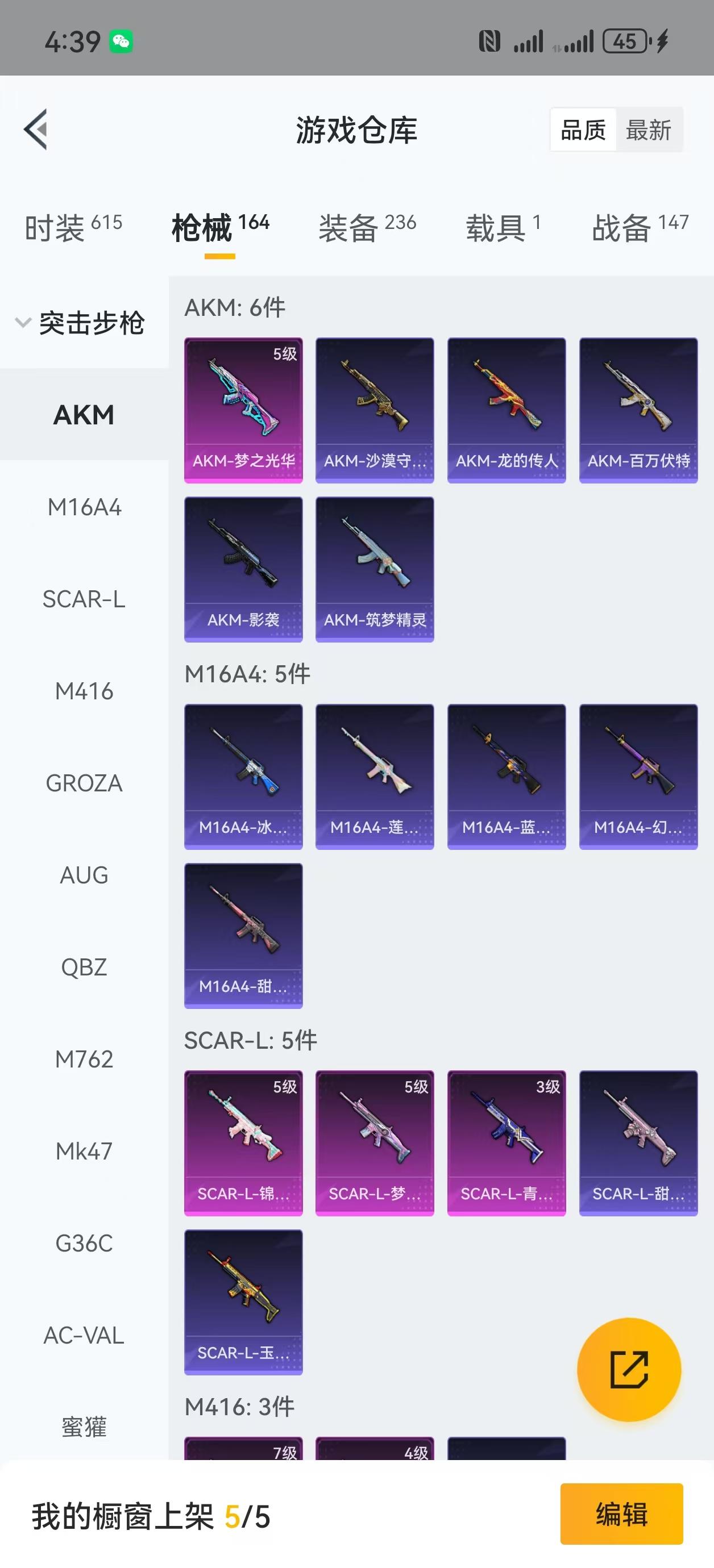Open the AKM-龙的传人 skin
This screenshot has width=714, height=1568.
[507, 410]
